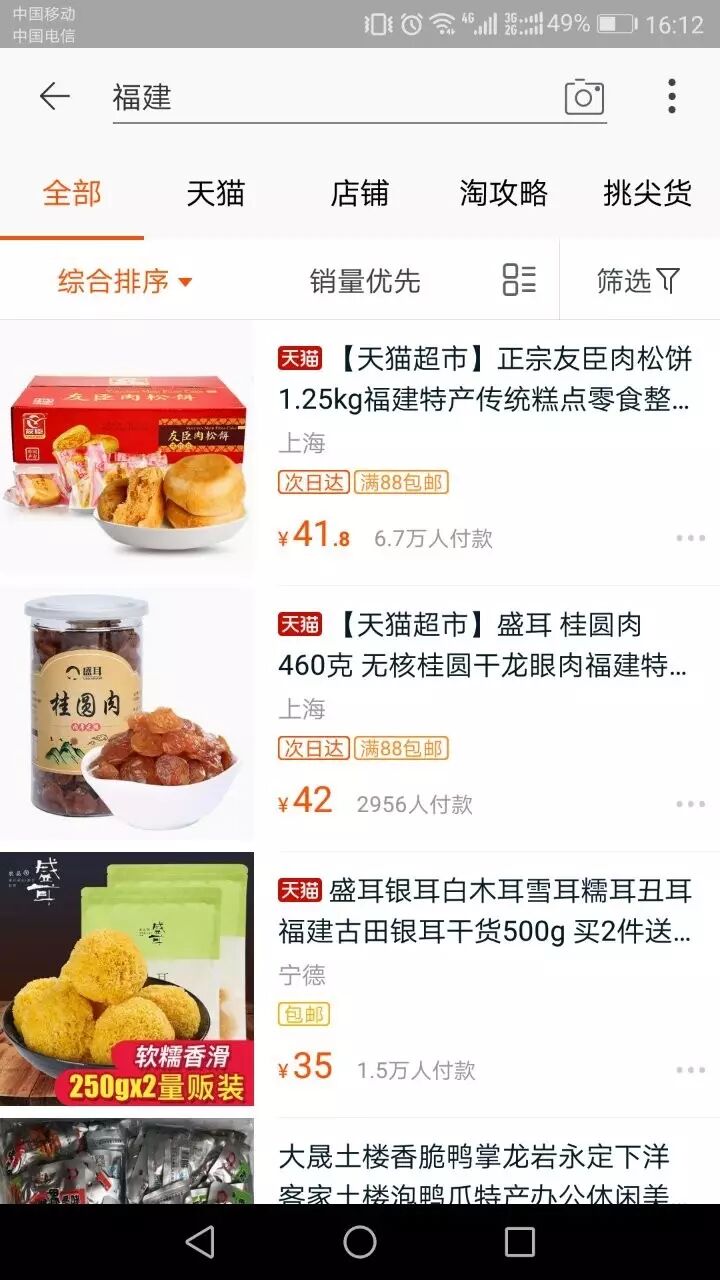This screenshot has width=720, height=1280.
Task: Select the 店铺 tab
Action: (359, 193)
